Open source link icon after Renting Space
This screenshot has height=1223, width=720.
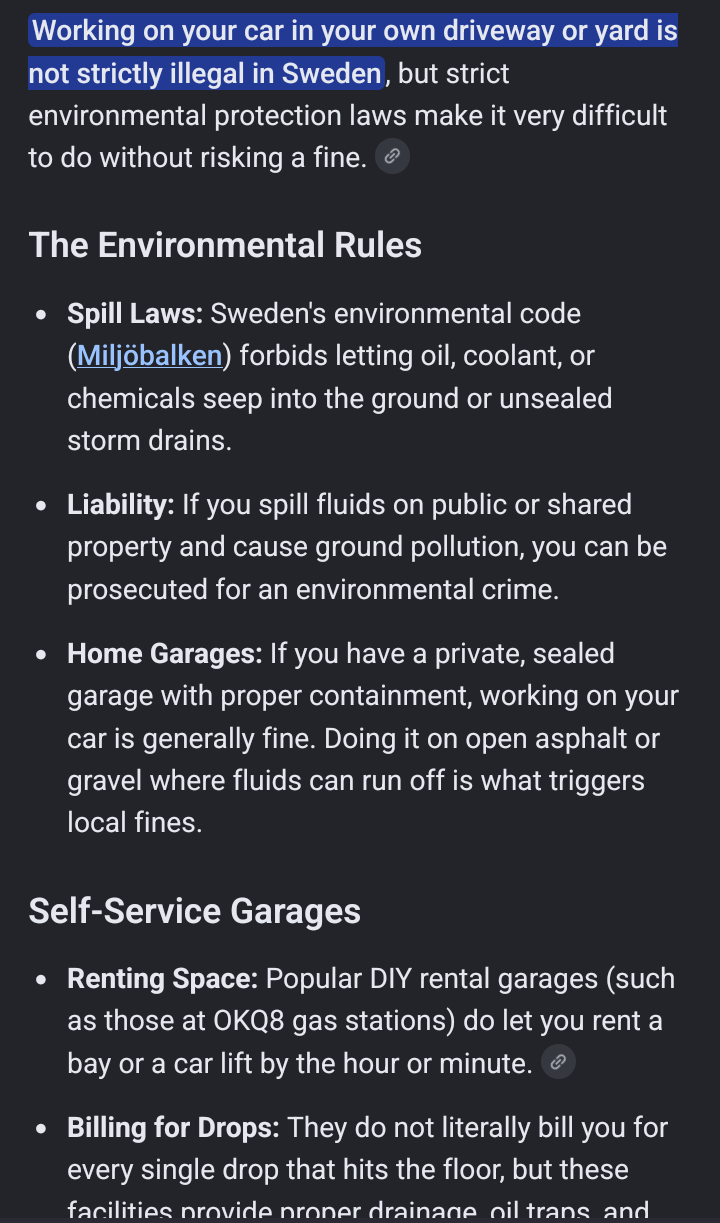point(559,1063)
